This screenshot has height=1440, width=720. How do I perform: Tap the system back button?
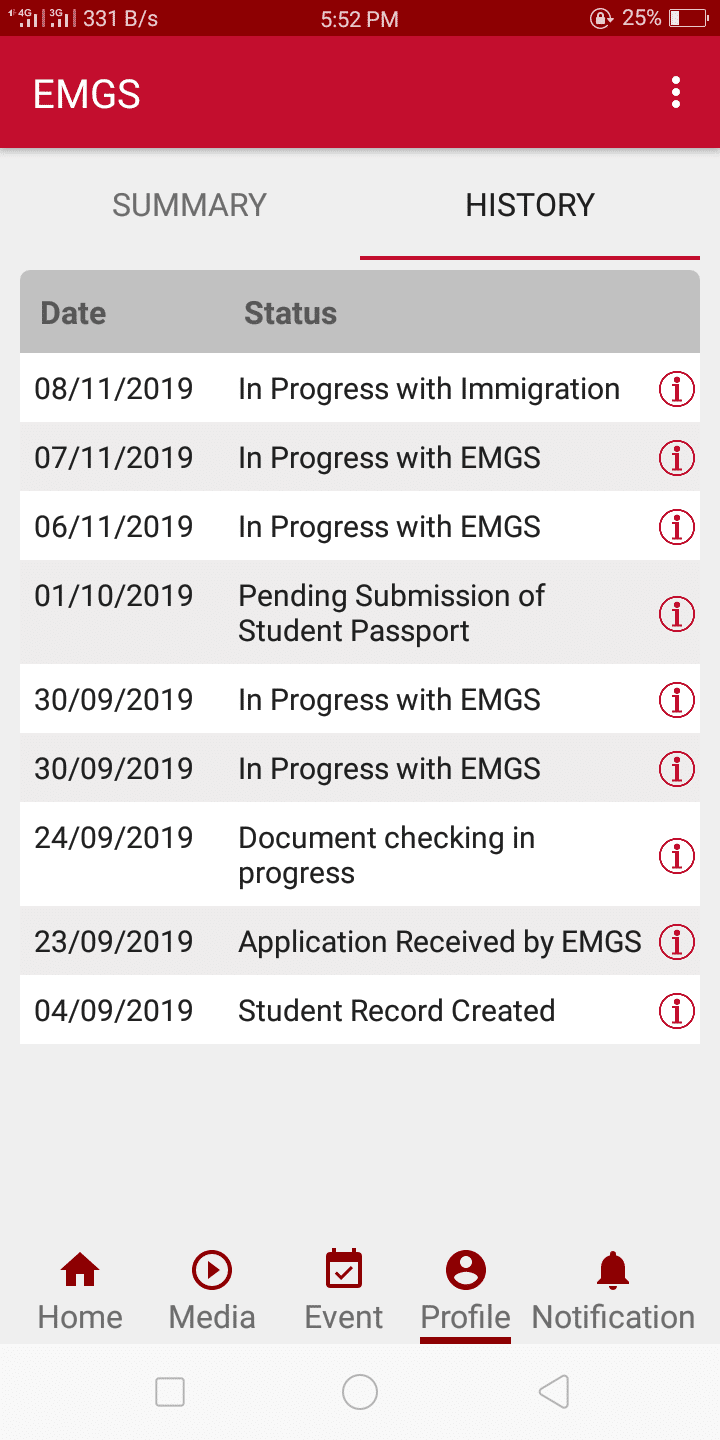553,1392
